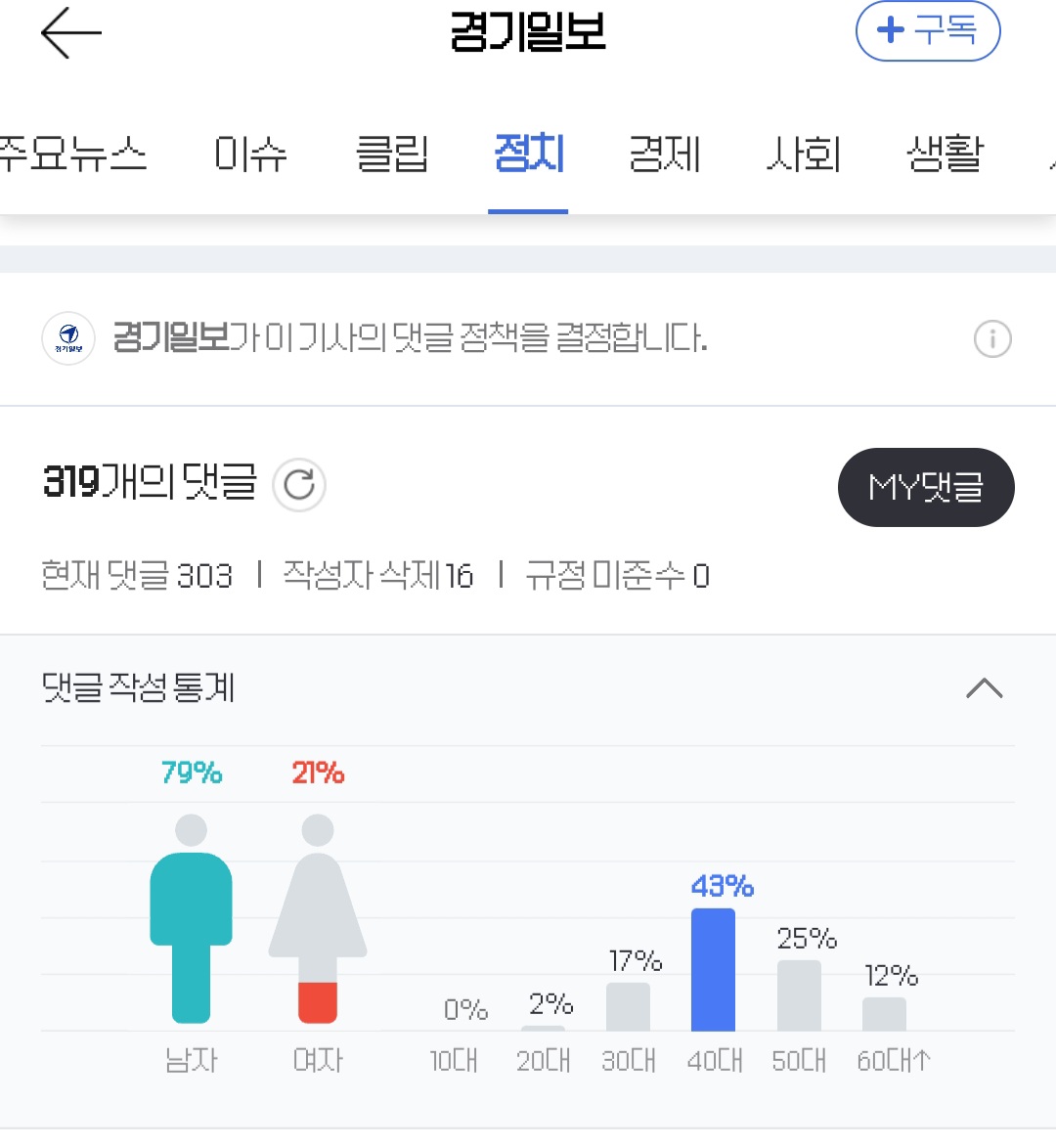Screen dimensions: 1056x1148
Task: Select the 정치 tab
Action: (529, 155)
